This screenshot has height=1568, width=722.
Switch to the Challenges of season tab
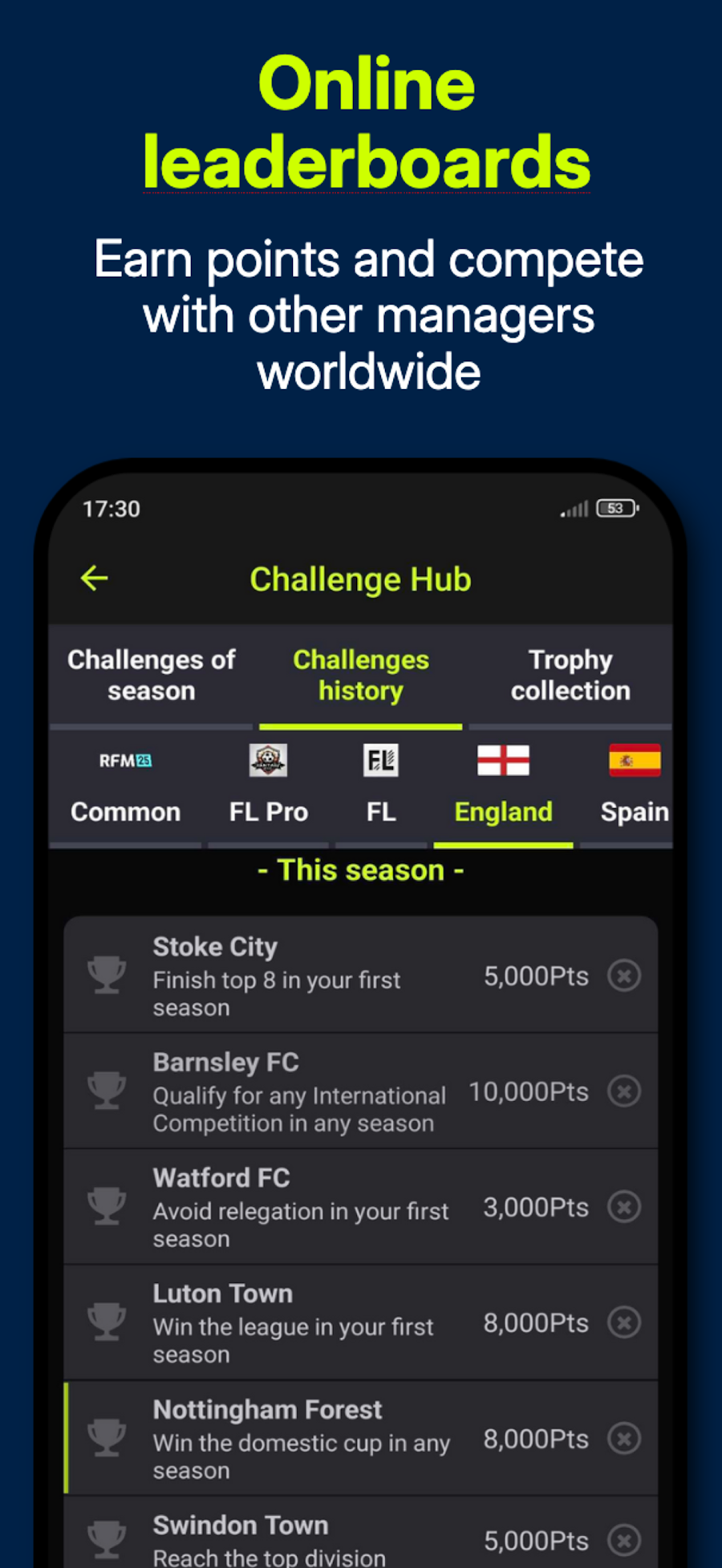coord(151,675)
